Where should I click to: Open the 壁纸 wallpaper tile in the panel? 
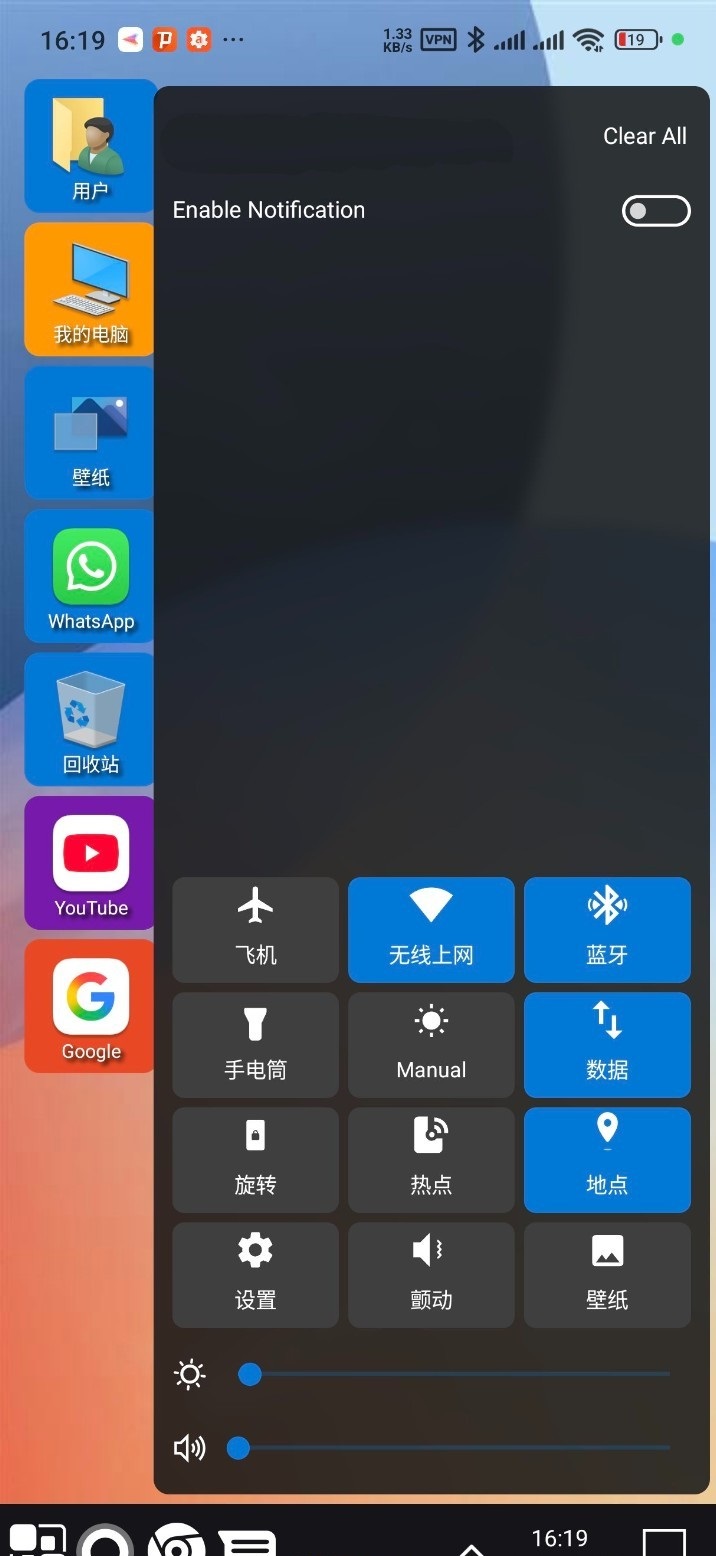[x=607, y=1274]
